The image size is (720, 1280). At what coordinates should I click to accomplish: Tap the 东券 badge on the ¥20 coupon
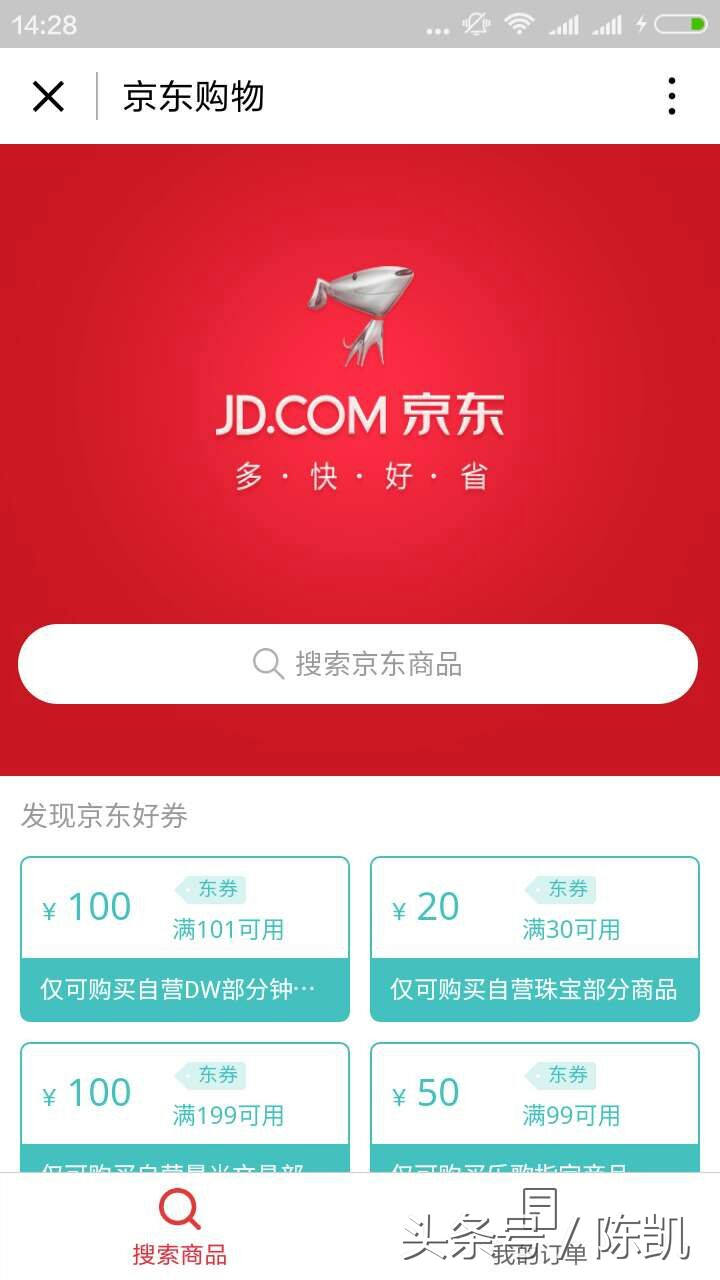coord(566,888)
